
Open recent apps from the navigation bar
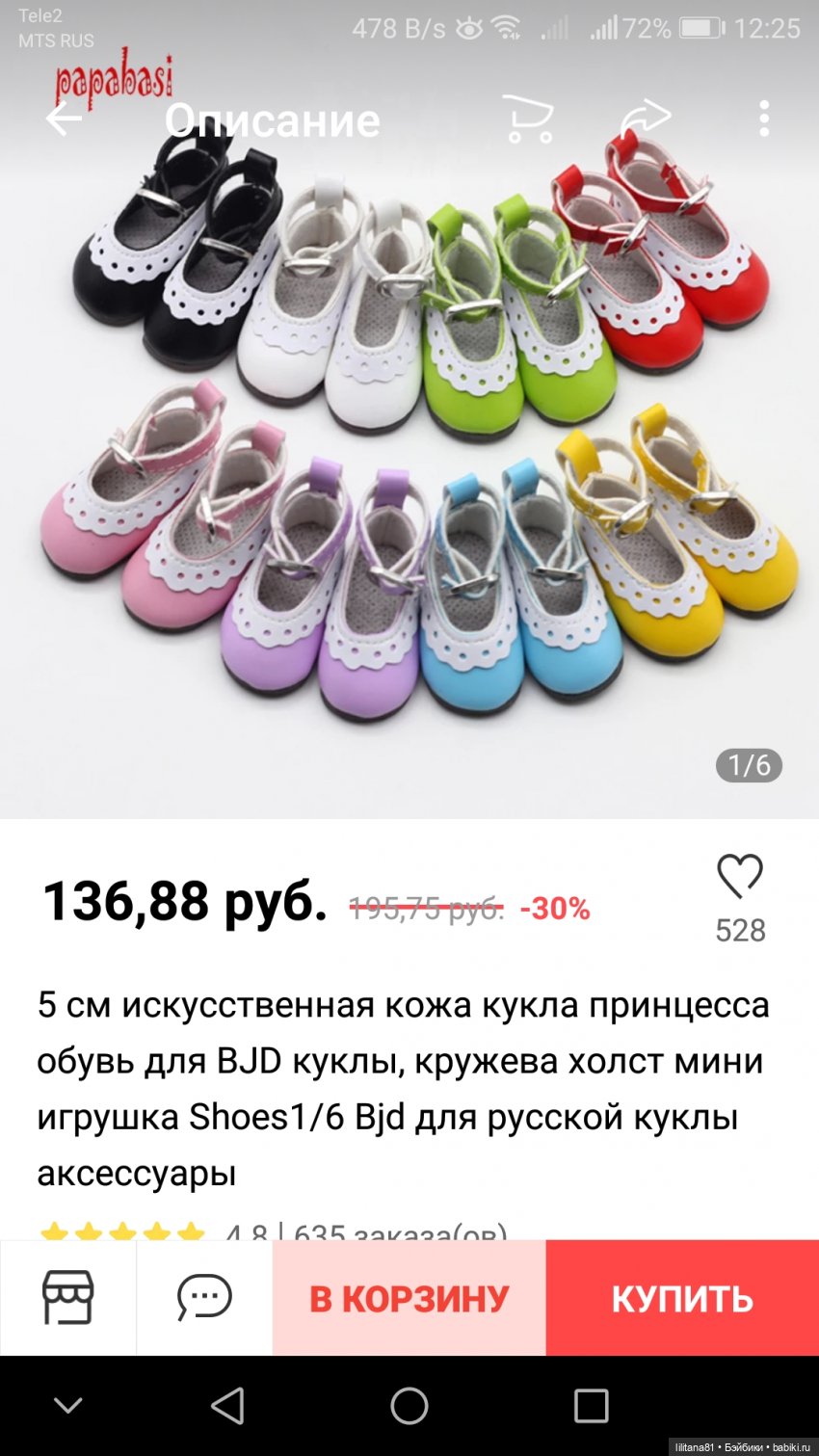pyautogui.click(x=591, y=1406)
